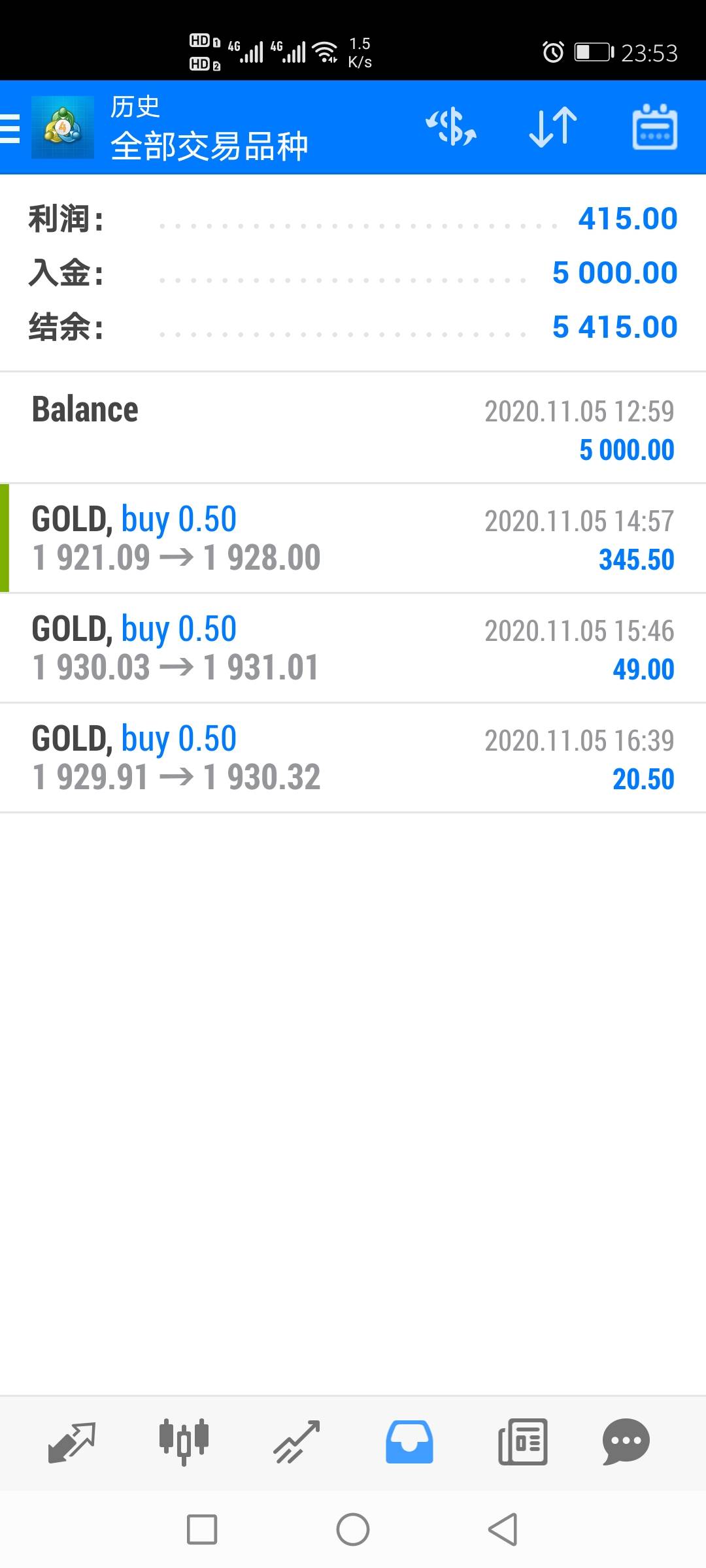Image resolution: width=706 pixels, height=1568 pixels.
Task: Open the GOLD trade with profit 345.50
Action: (x=353, y=538)
